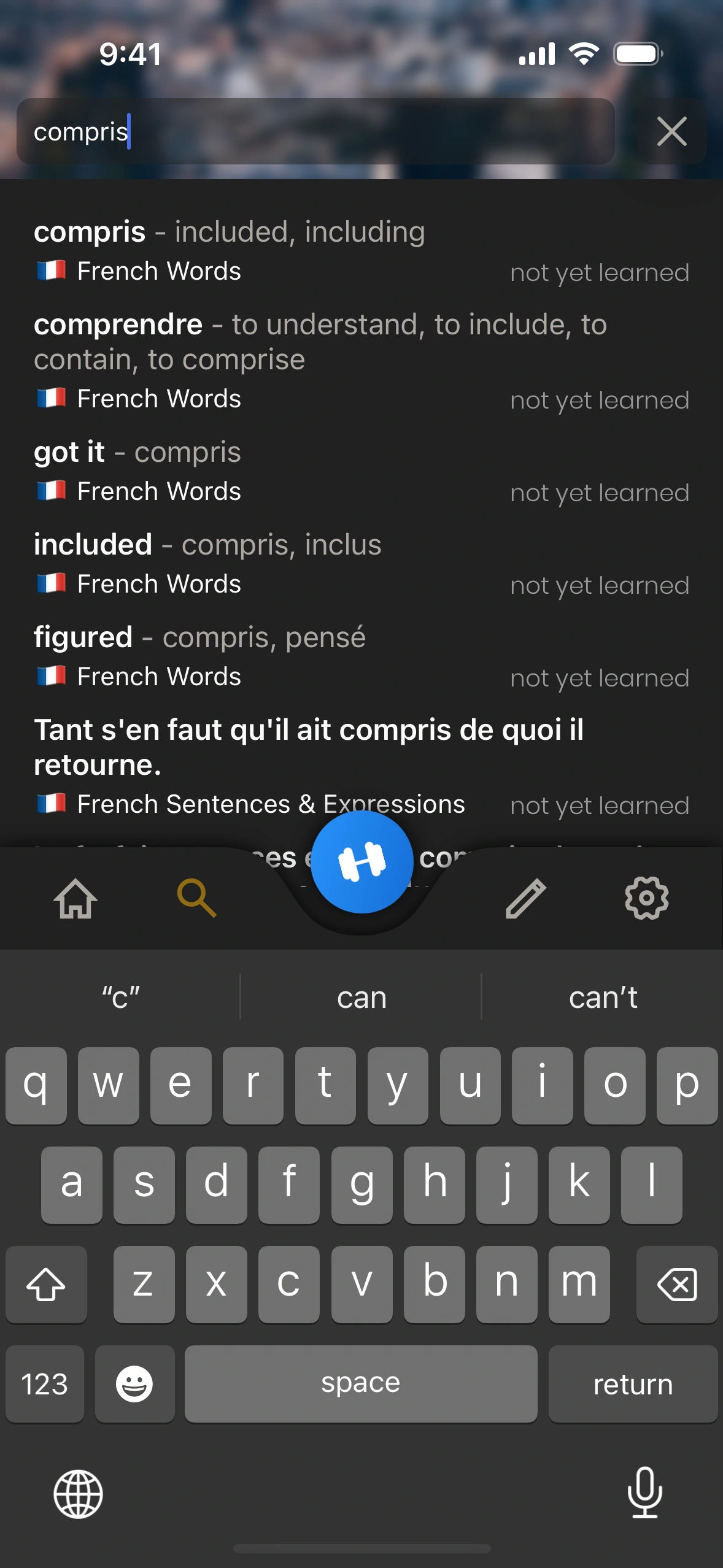Open the pencil edit tab
The image size is (723, 1568).
526,899
